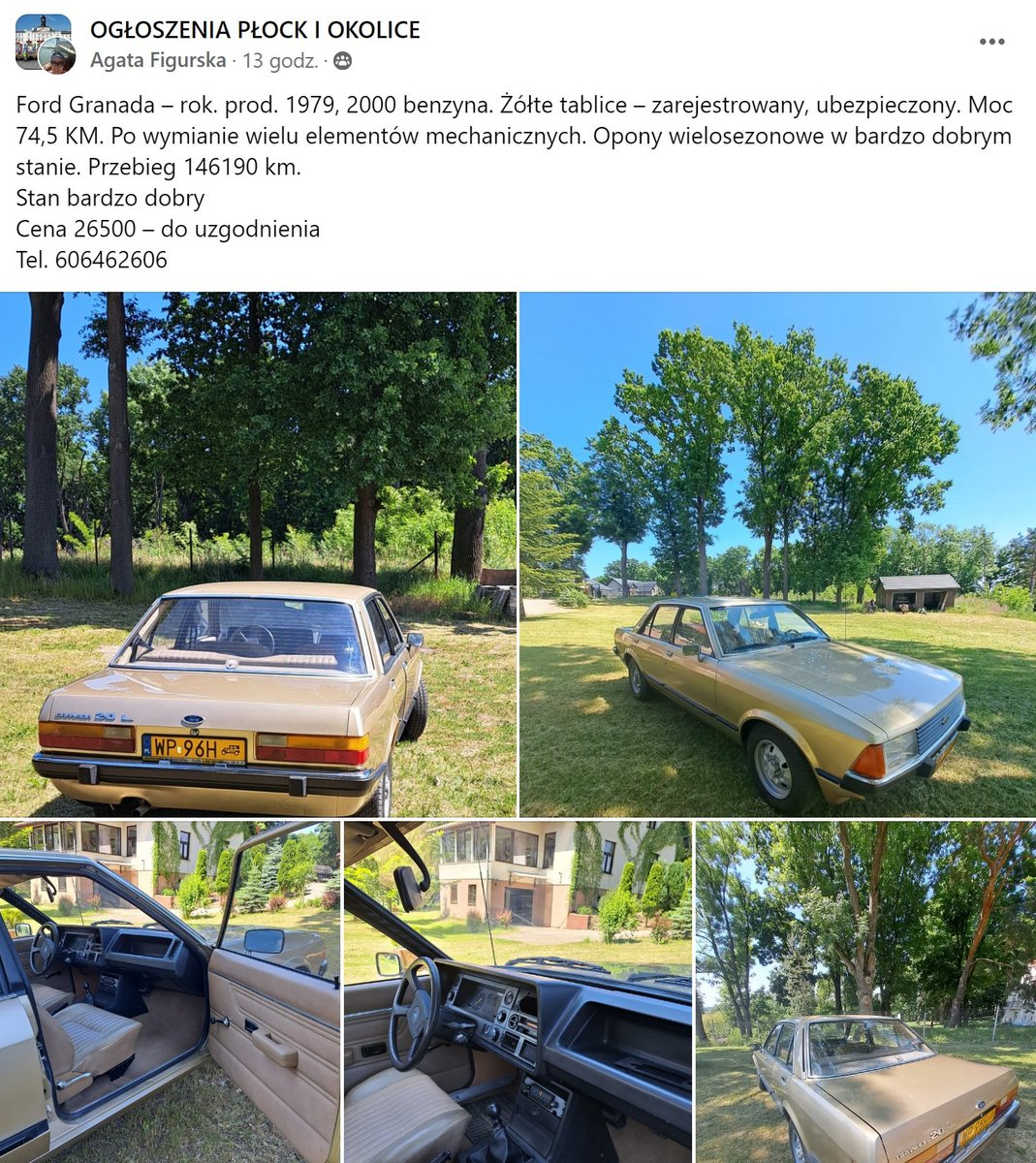View Agata Figurska's profile
The width and height of the screenshot is (1036, 1163).
[158, 60]
